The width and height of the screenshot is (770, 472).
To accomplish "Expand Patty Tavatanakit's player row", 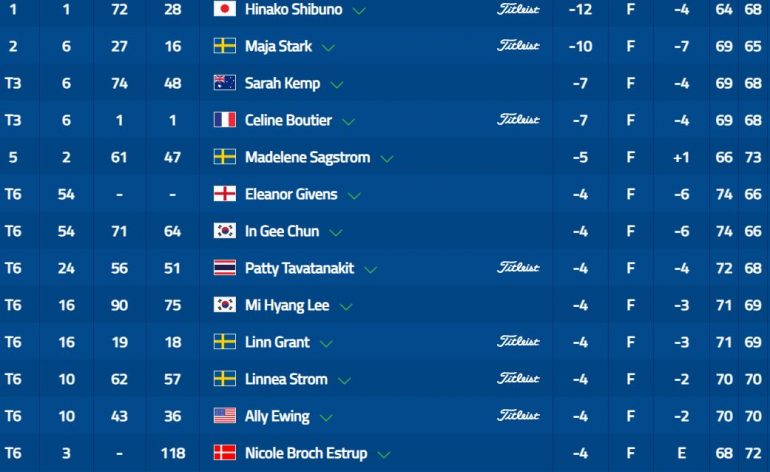I will [x=372, y=269].
